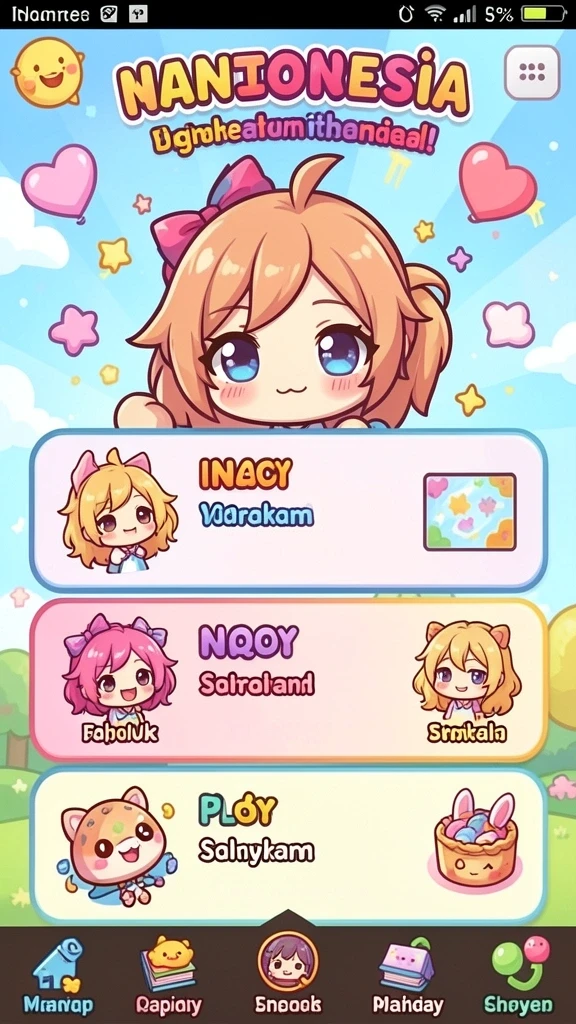Open the grid menu button

point(532,72)
